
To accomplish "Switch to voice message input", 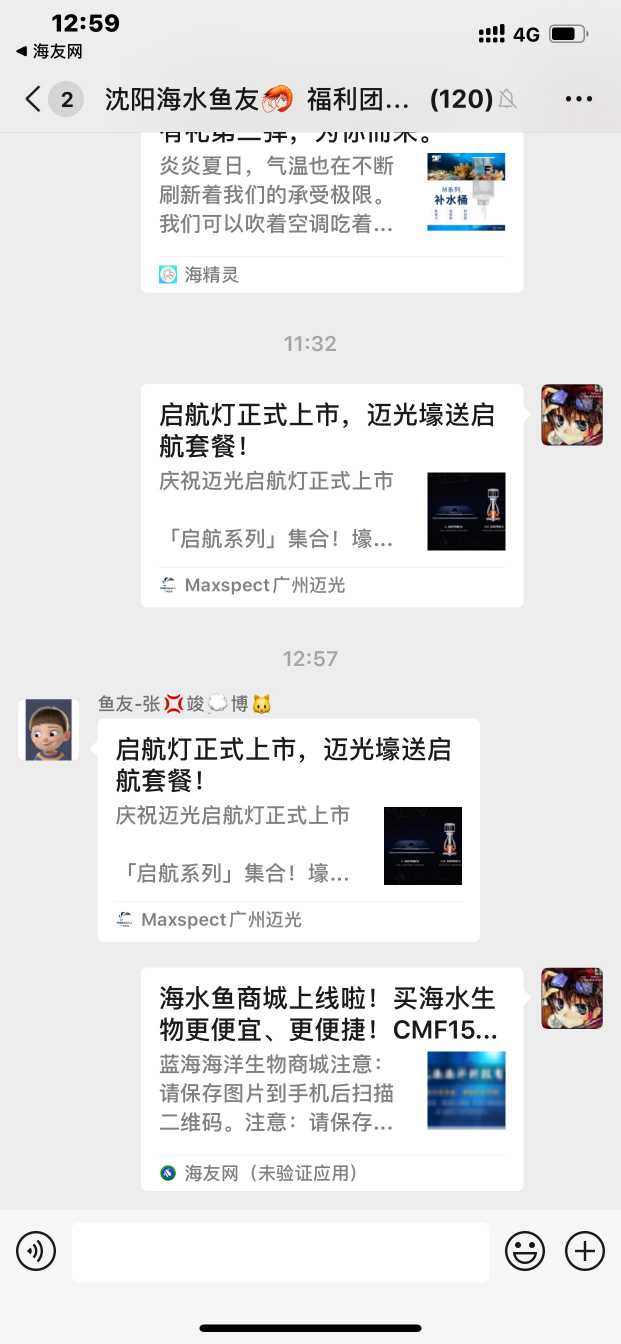I will coord(36,1251).
